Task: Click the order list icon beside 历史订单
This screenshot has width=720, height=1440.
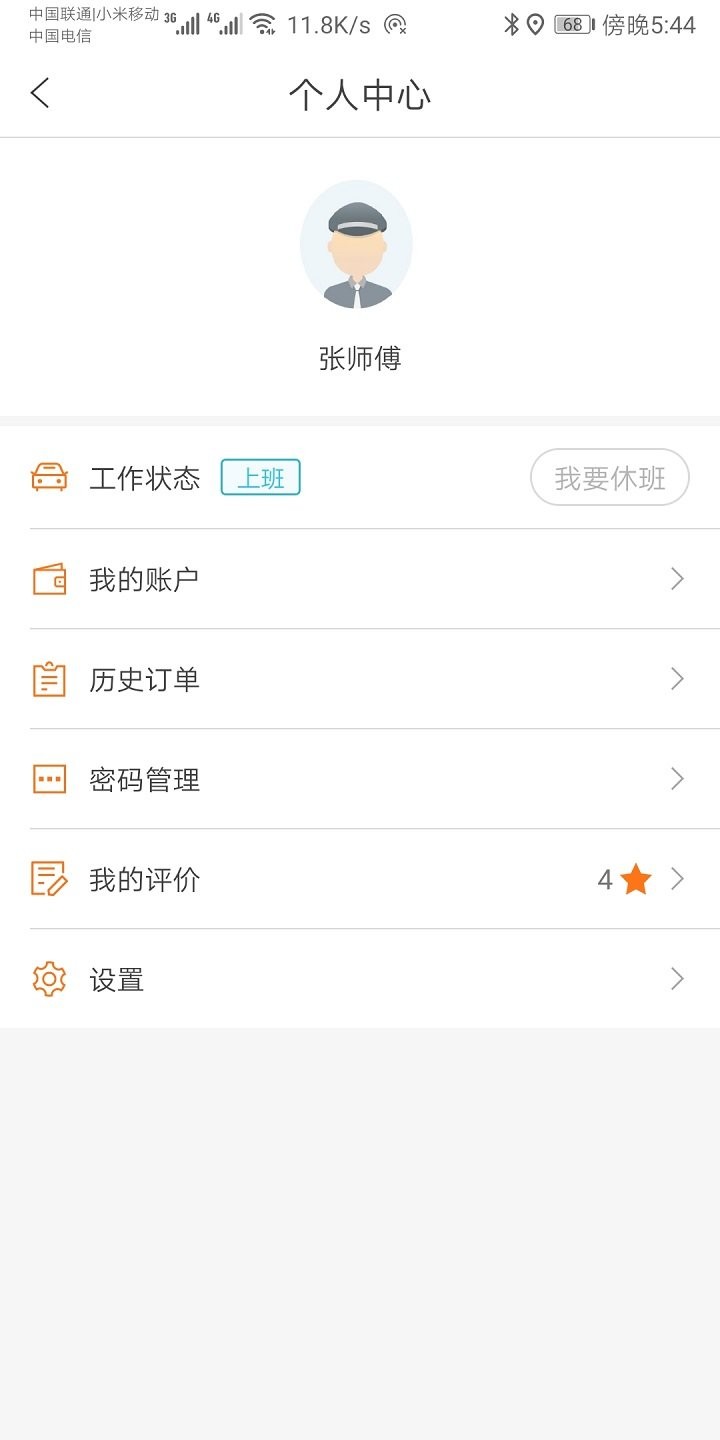Action: pos(49,678)
